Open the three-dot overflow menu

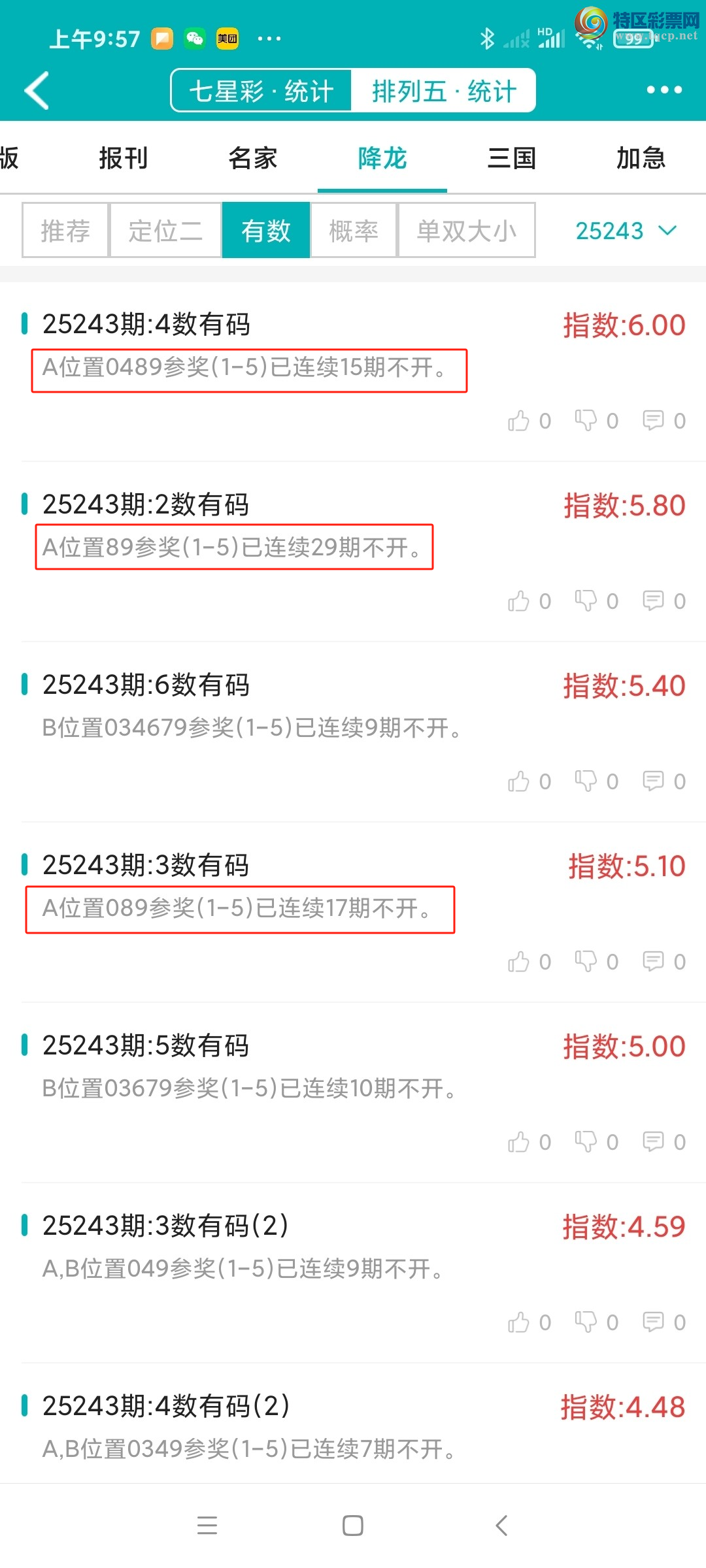coord(664,90)
